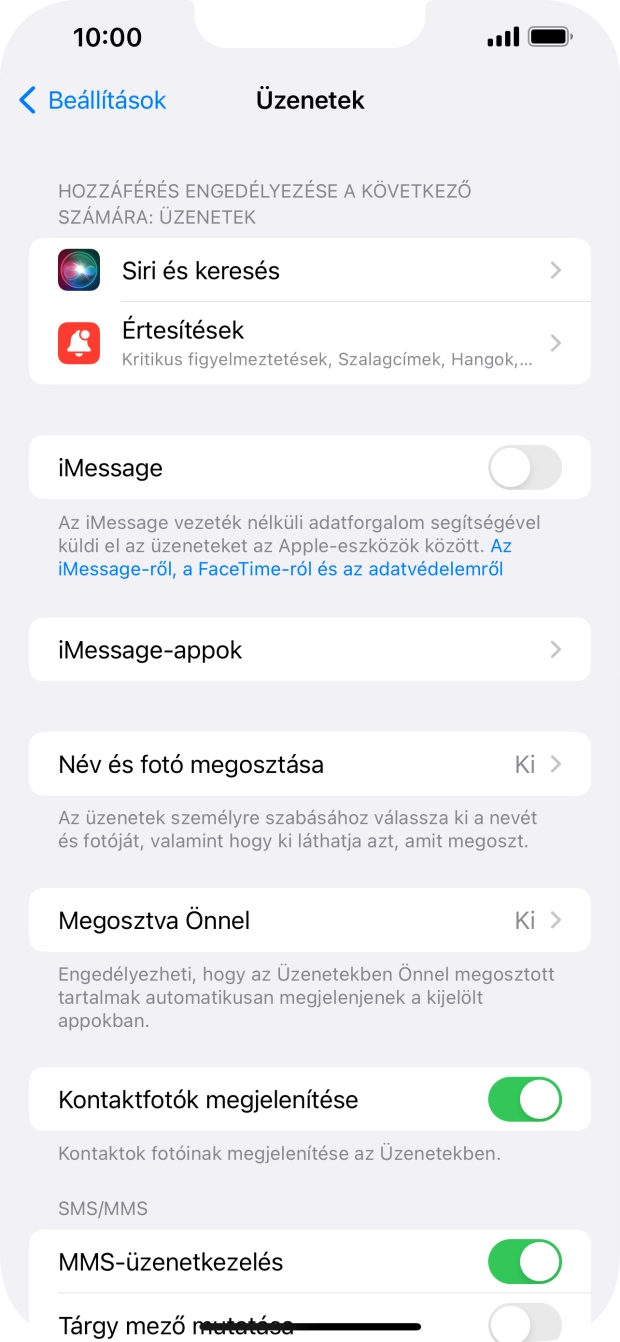Enable the iMessage switch
Image resolution: width=620 pixels, height=1342 pixels.
click(525, 467)
